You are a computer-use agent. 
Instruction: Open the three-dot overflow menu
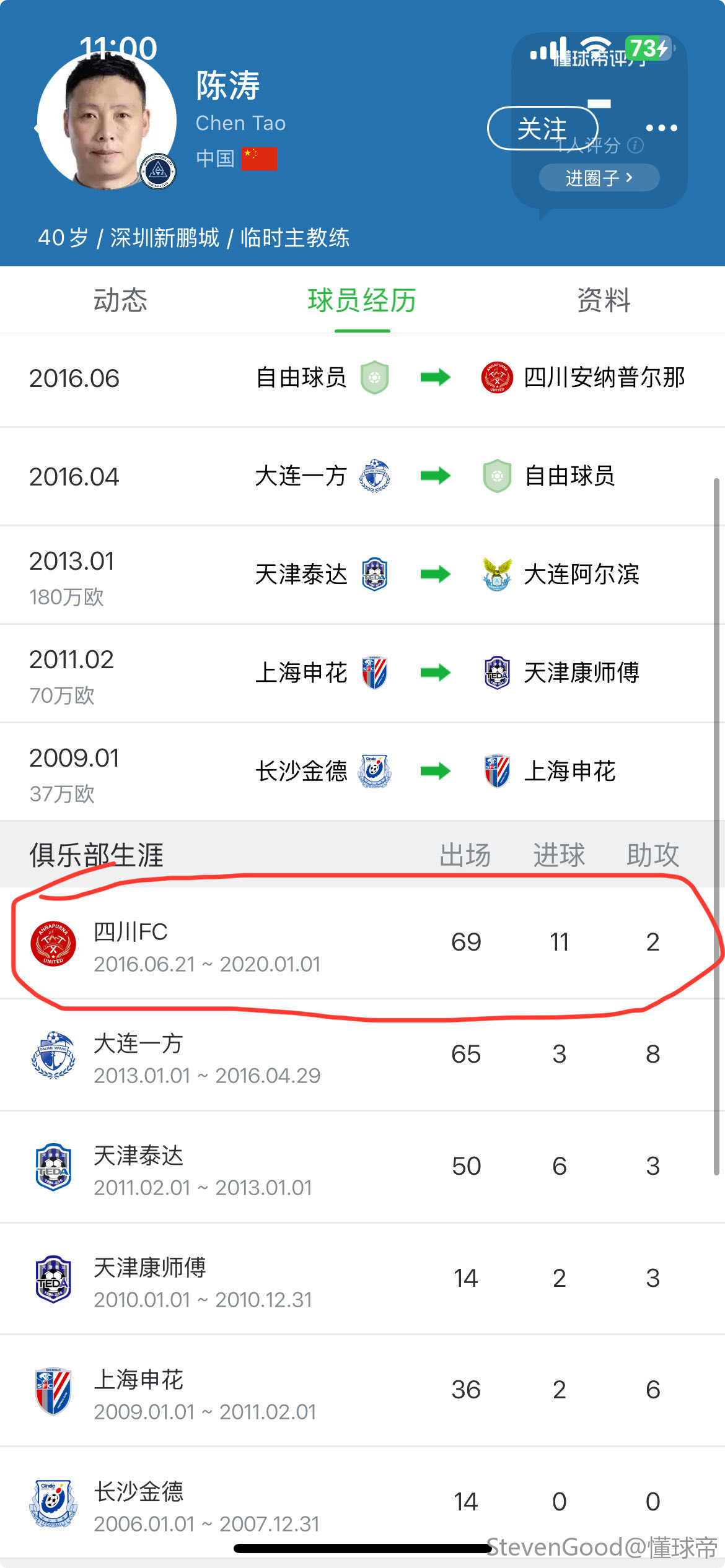[x=661, y=128]
